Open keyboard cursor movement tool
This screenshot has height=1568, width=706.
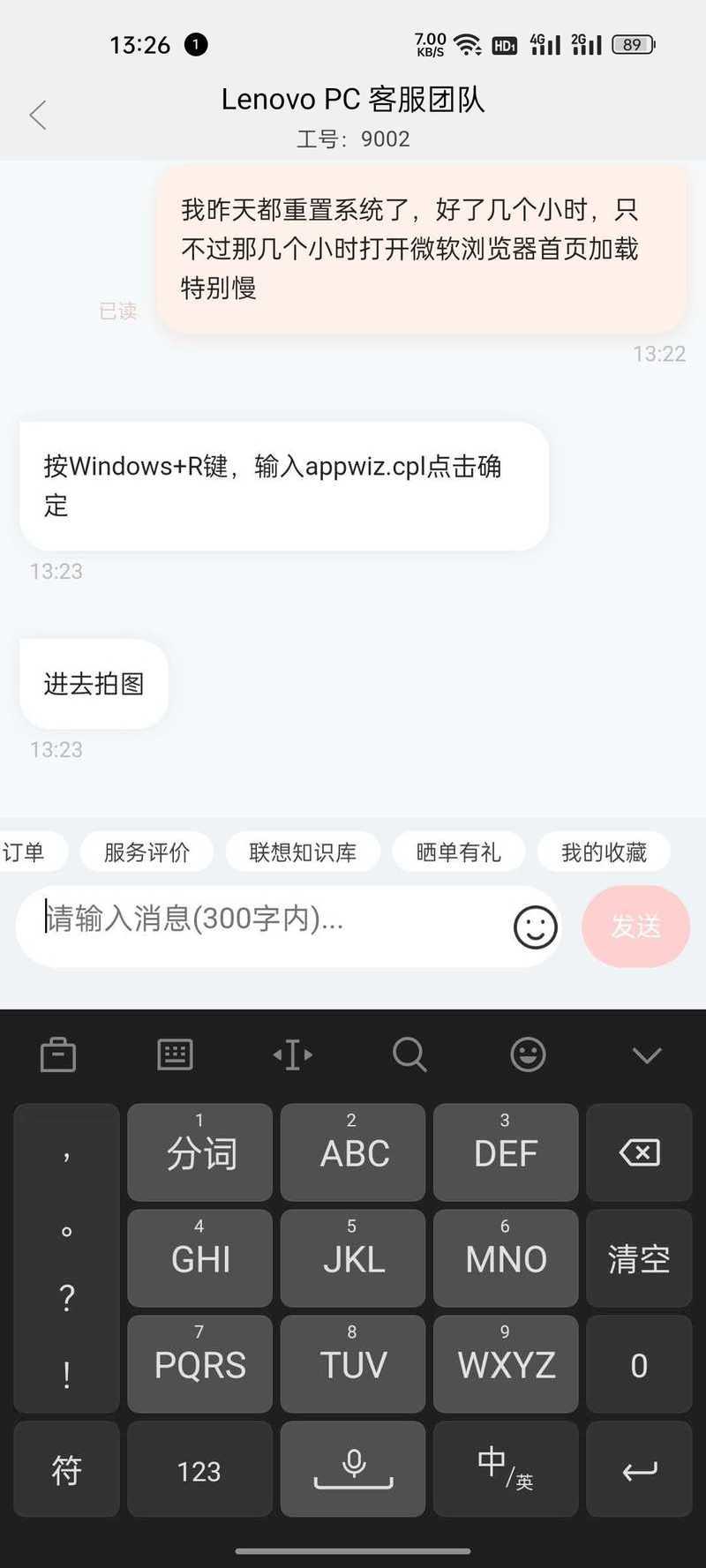[292, 1054]
